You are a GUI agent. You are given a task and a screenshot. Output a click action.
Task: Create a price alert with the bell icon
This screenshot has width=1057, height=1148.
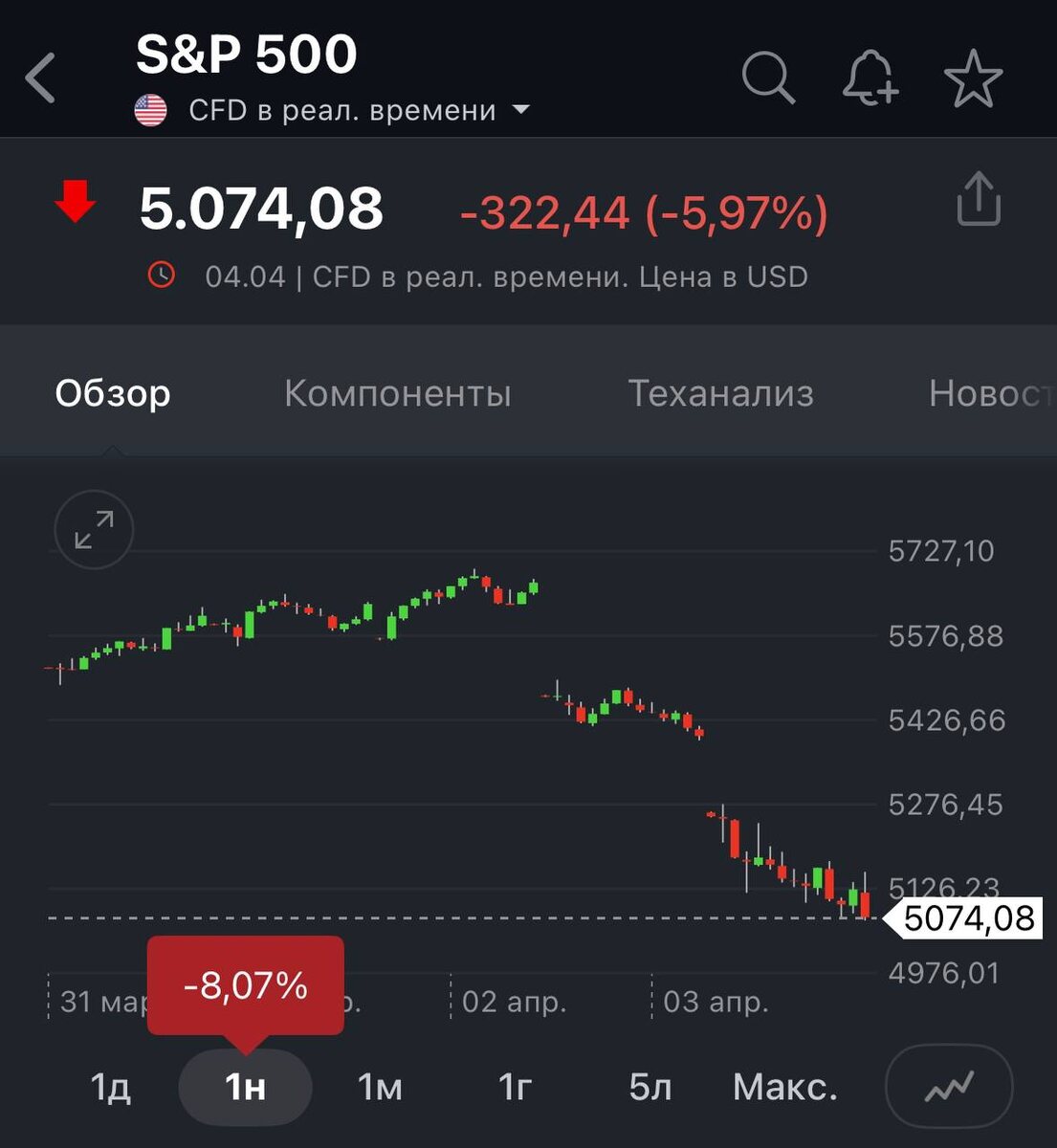click(870, 77)
